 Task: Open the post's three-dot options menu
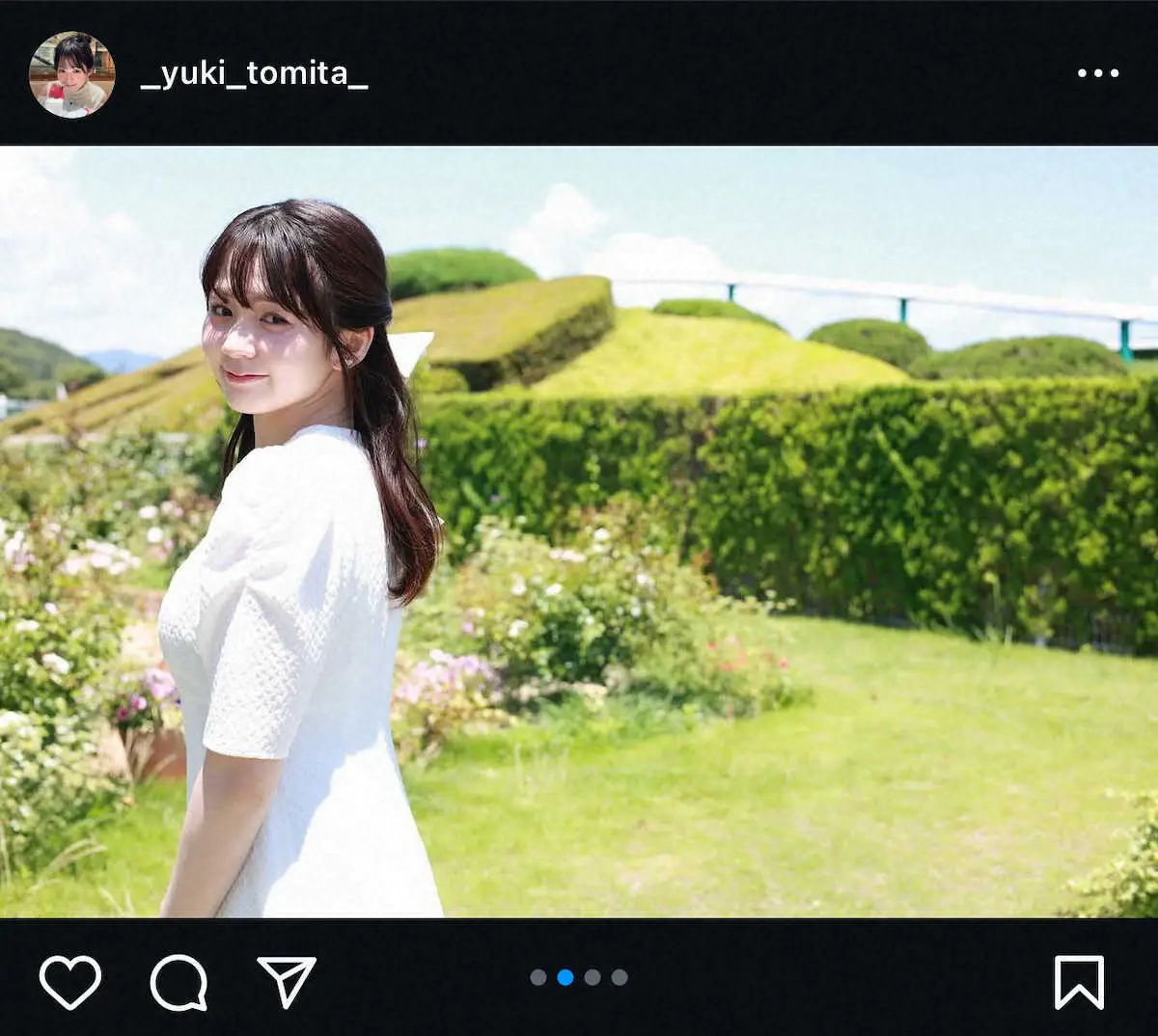1097,73
